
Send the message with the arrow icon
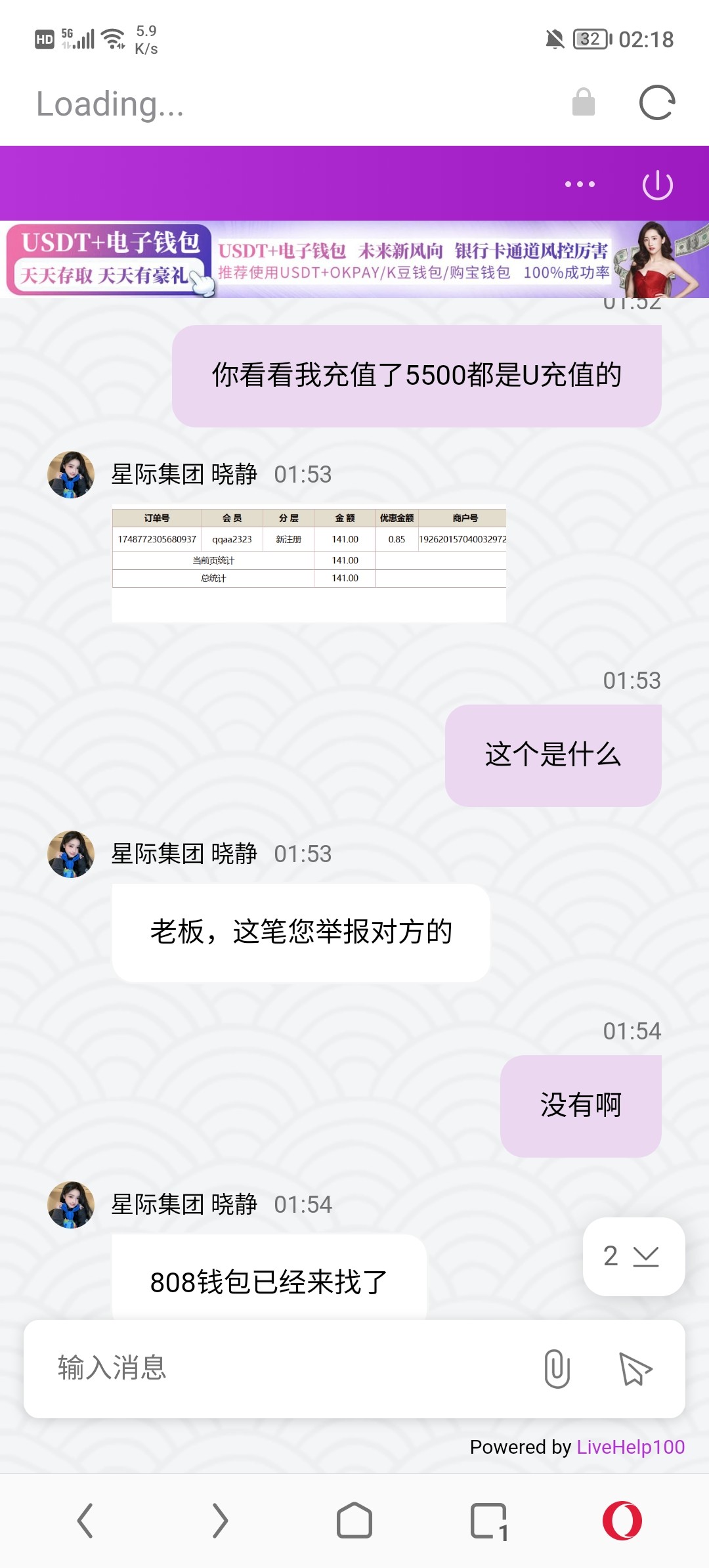pos(635,1368)
